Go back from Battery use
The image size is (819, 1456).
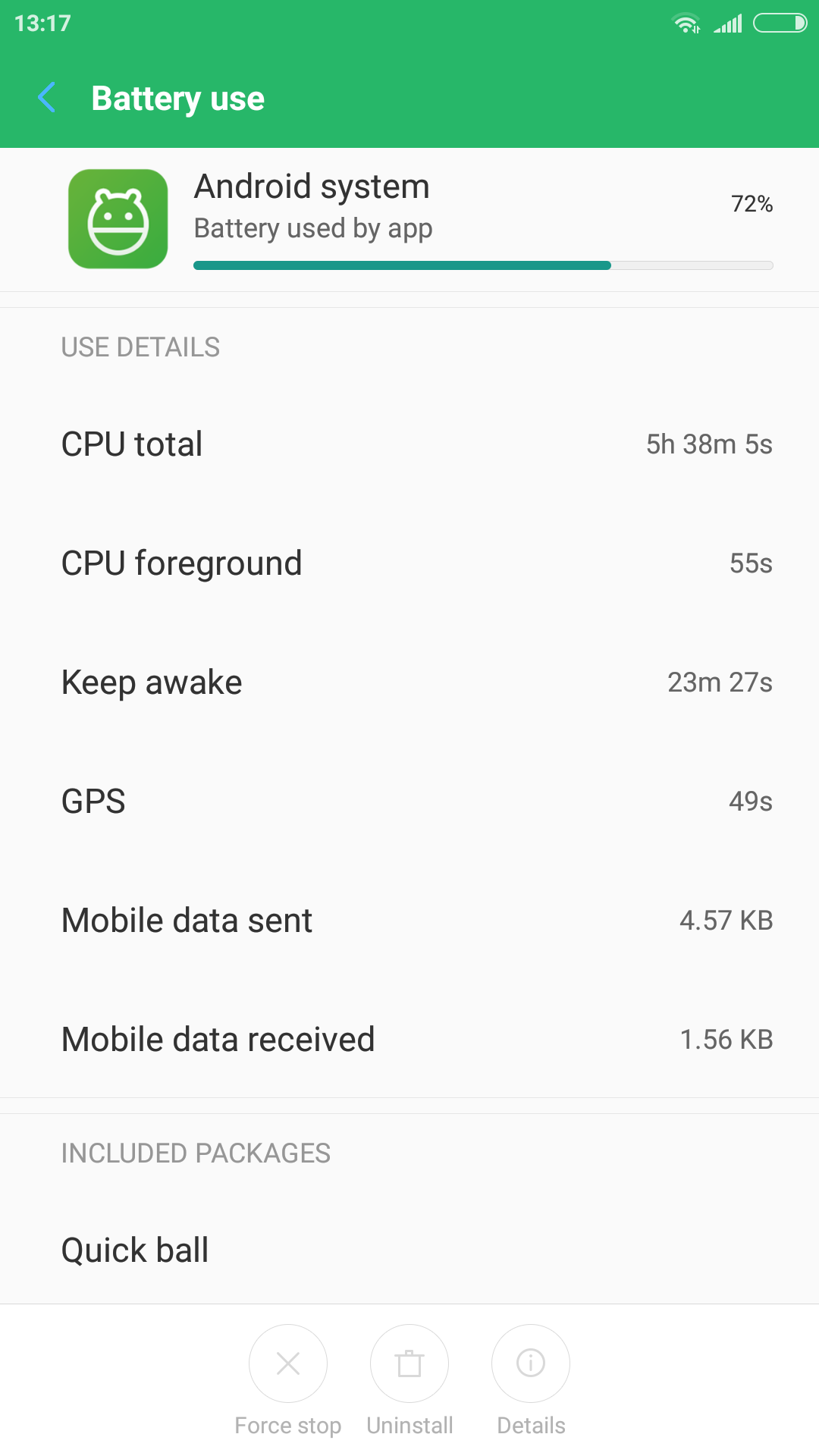pos(46,98)
